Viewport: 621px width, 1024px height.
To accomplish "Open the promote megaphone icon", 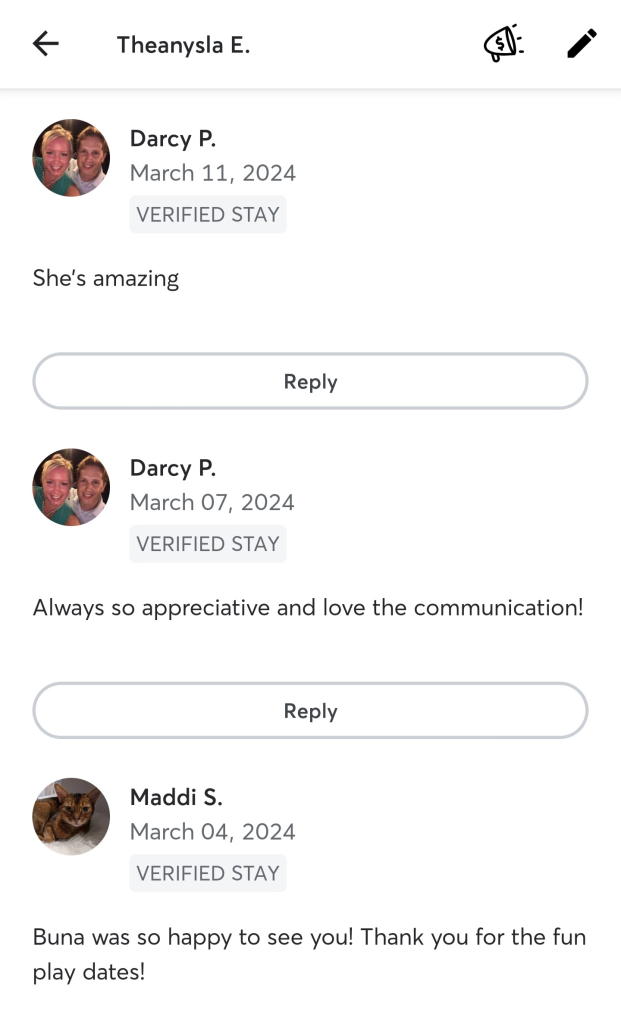I will [x=504, y=44].
